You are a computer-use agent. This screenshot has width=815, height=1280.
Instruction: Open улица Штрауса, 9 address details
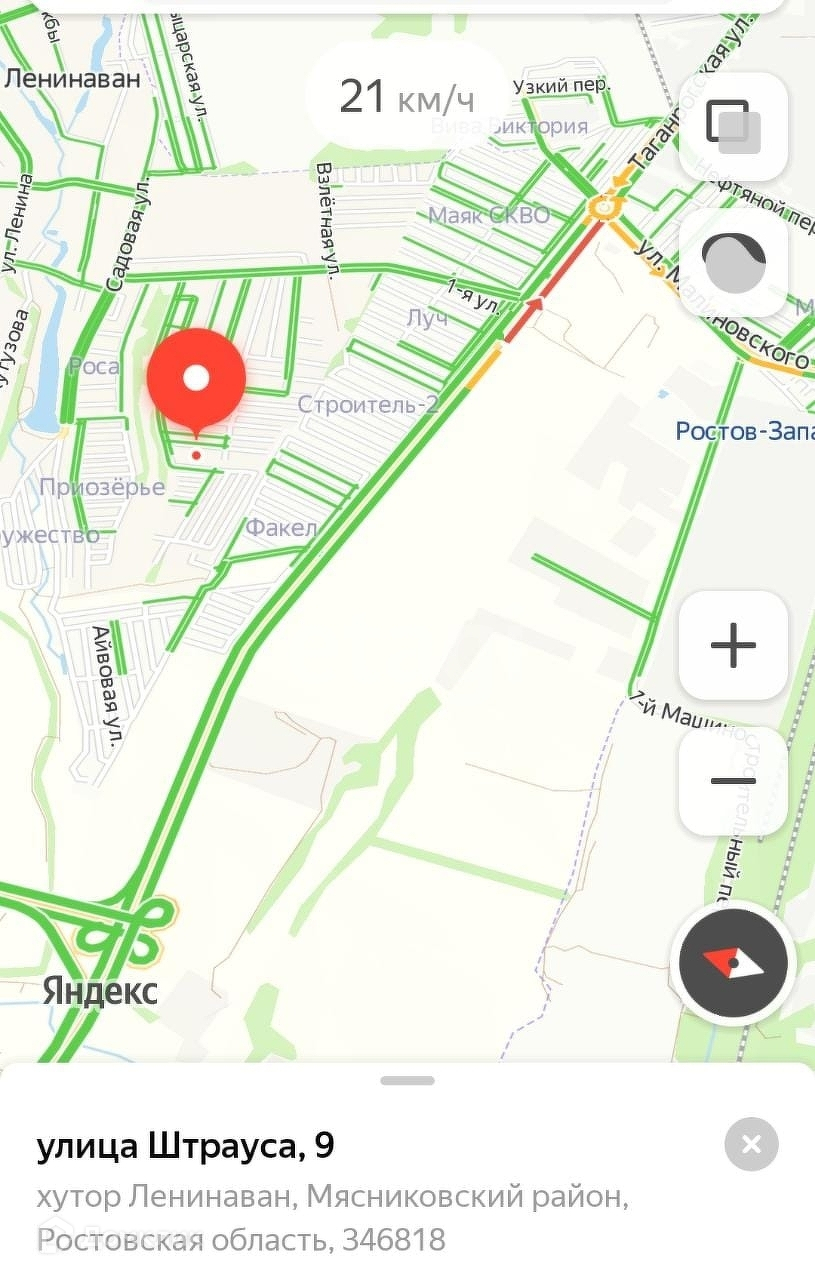tap(186, 1146)
